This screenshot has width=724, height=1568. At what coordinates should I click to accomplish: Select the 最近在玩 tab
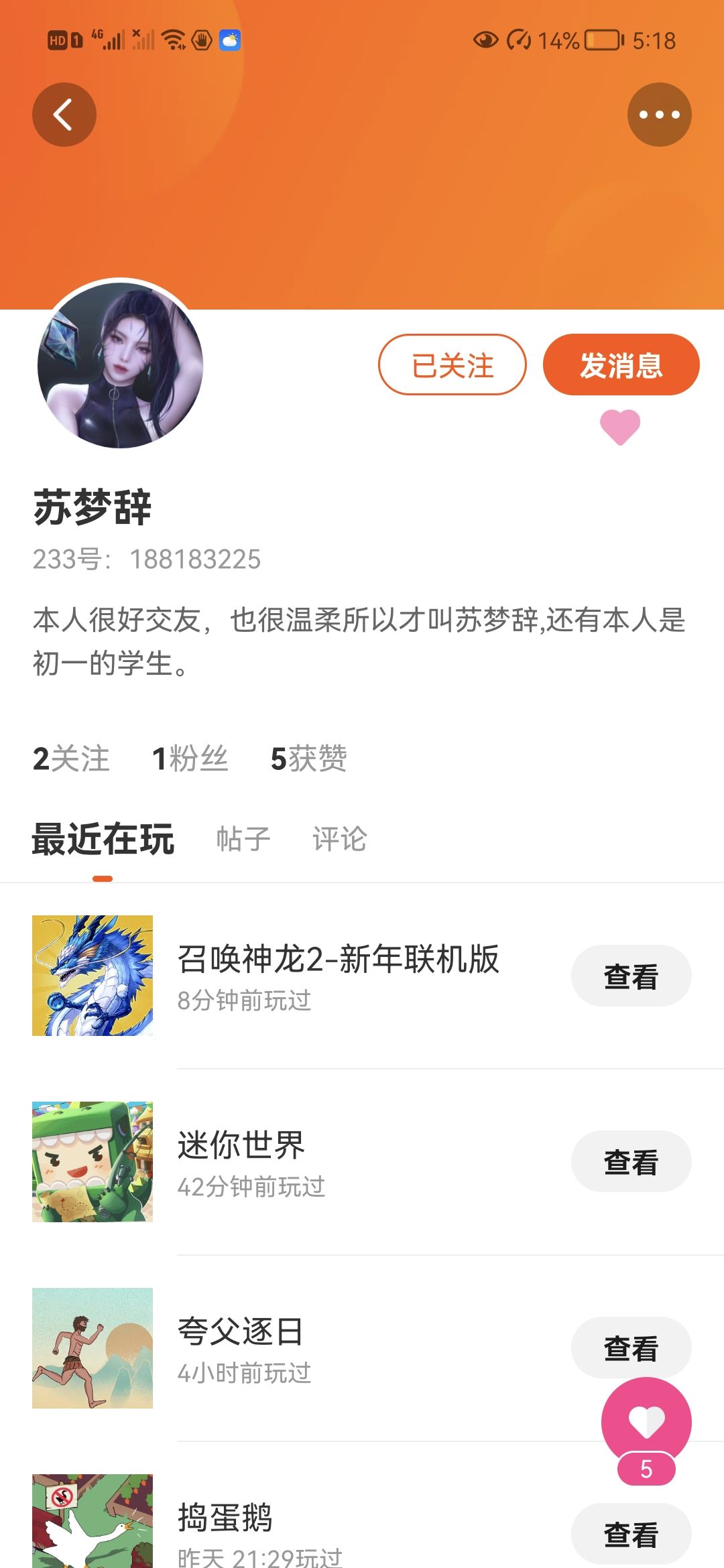click(x=103, y=839)
